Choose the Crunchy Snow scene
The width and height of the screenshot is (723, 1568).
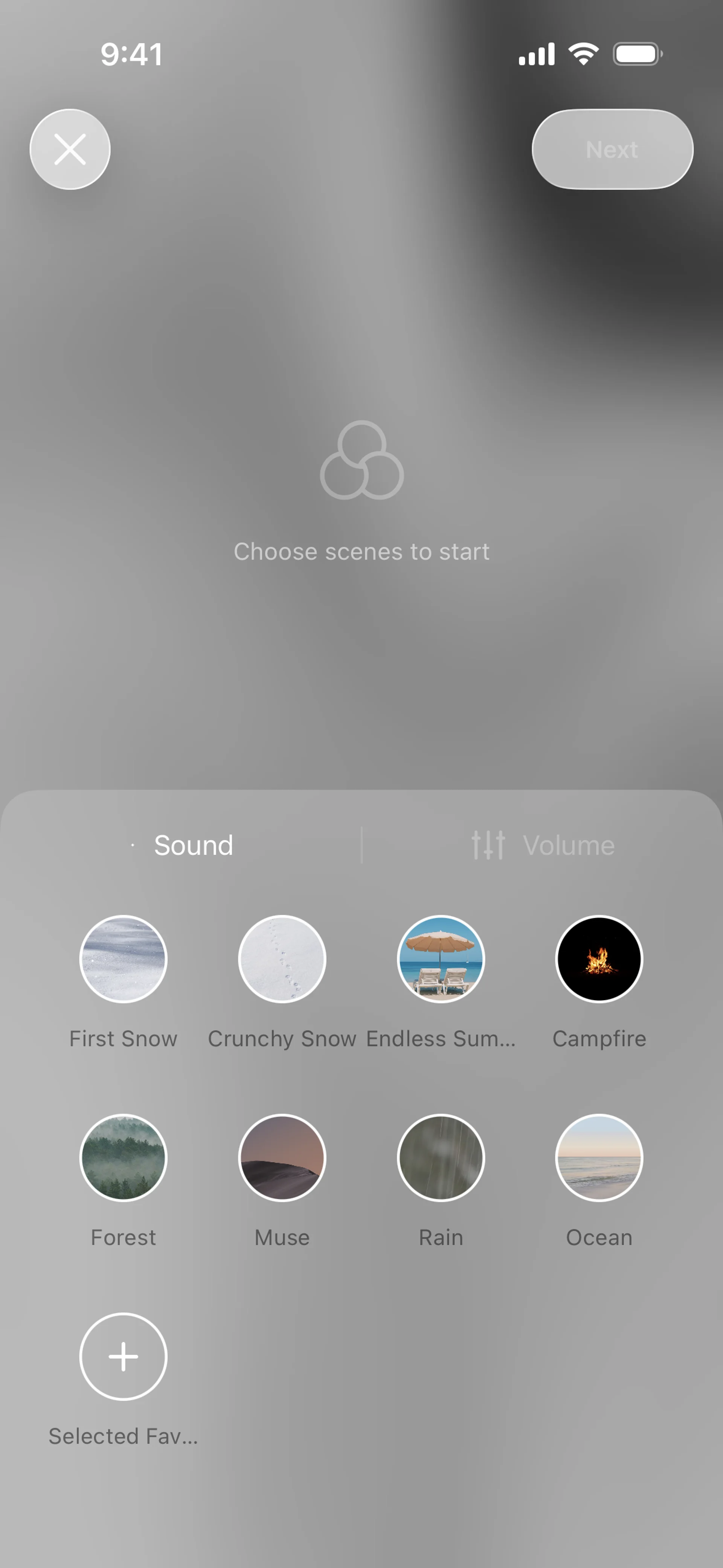click(x=282, y=959)
